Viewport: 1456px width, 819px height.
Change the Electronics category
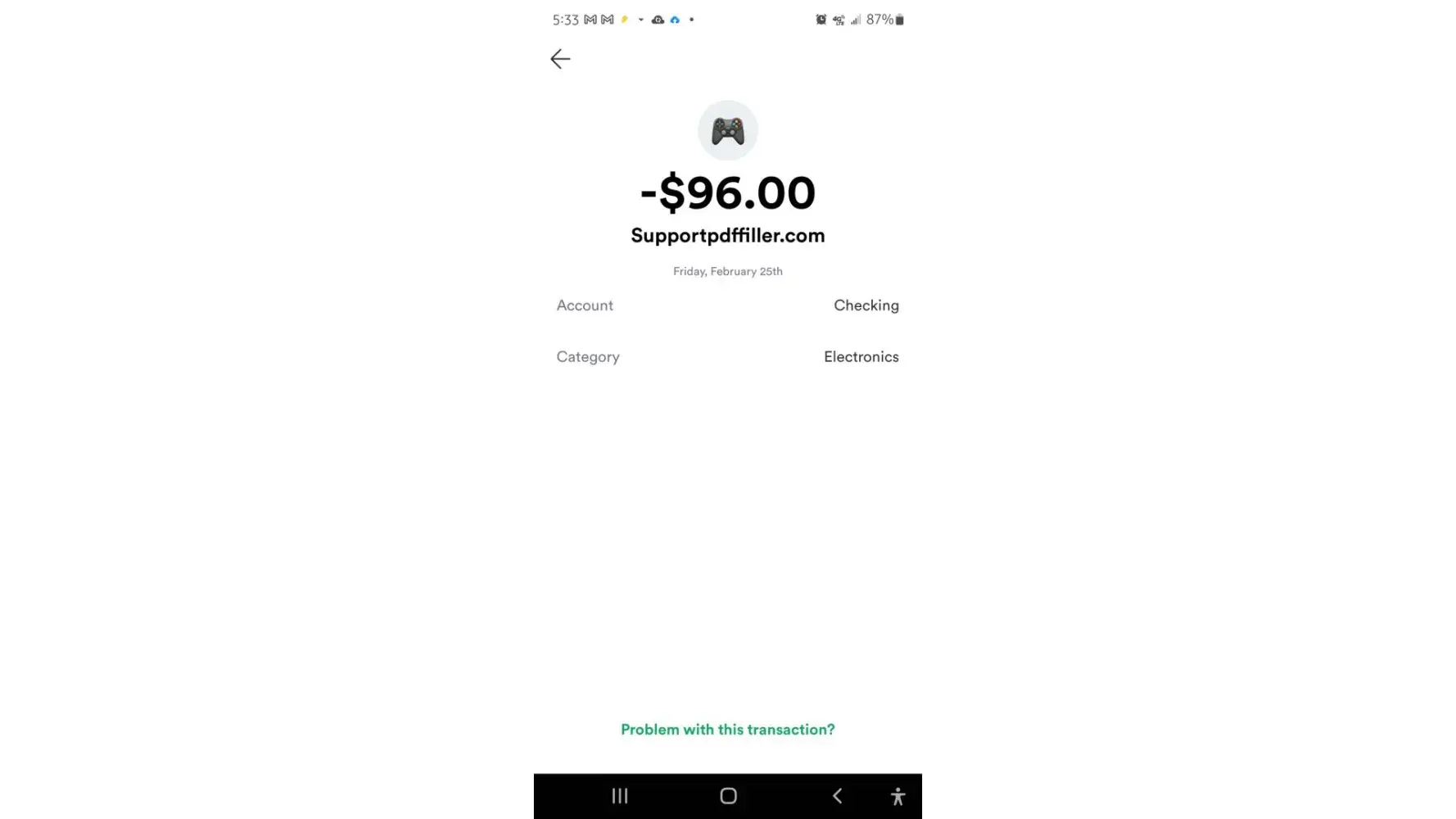(861, 357)
